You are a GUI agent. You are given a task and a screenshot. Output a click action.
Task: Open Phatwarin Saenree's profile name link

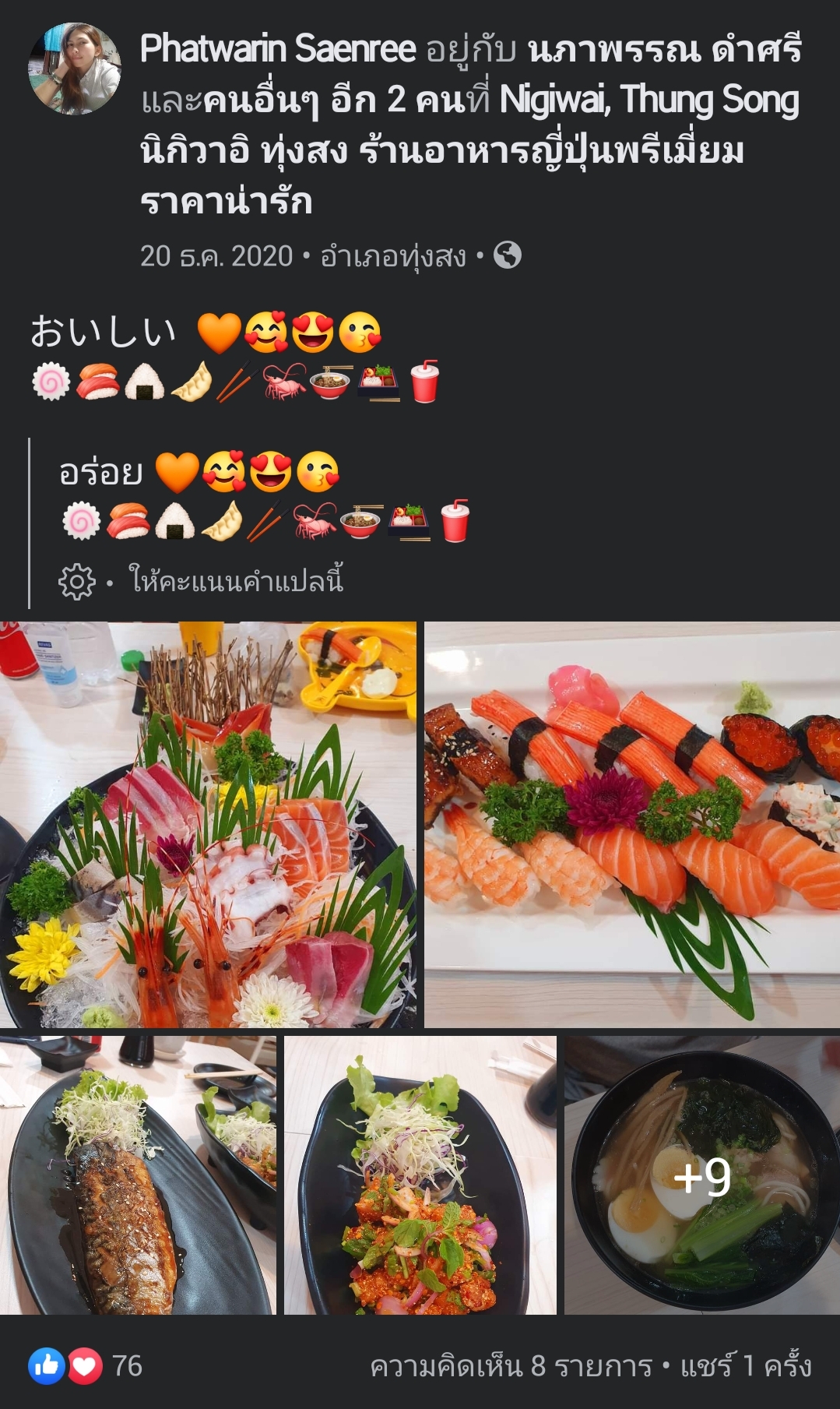pos(278,49)
